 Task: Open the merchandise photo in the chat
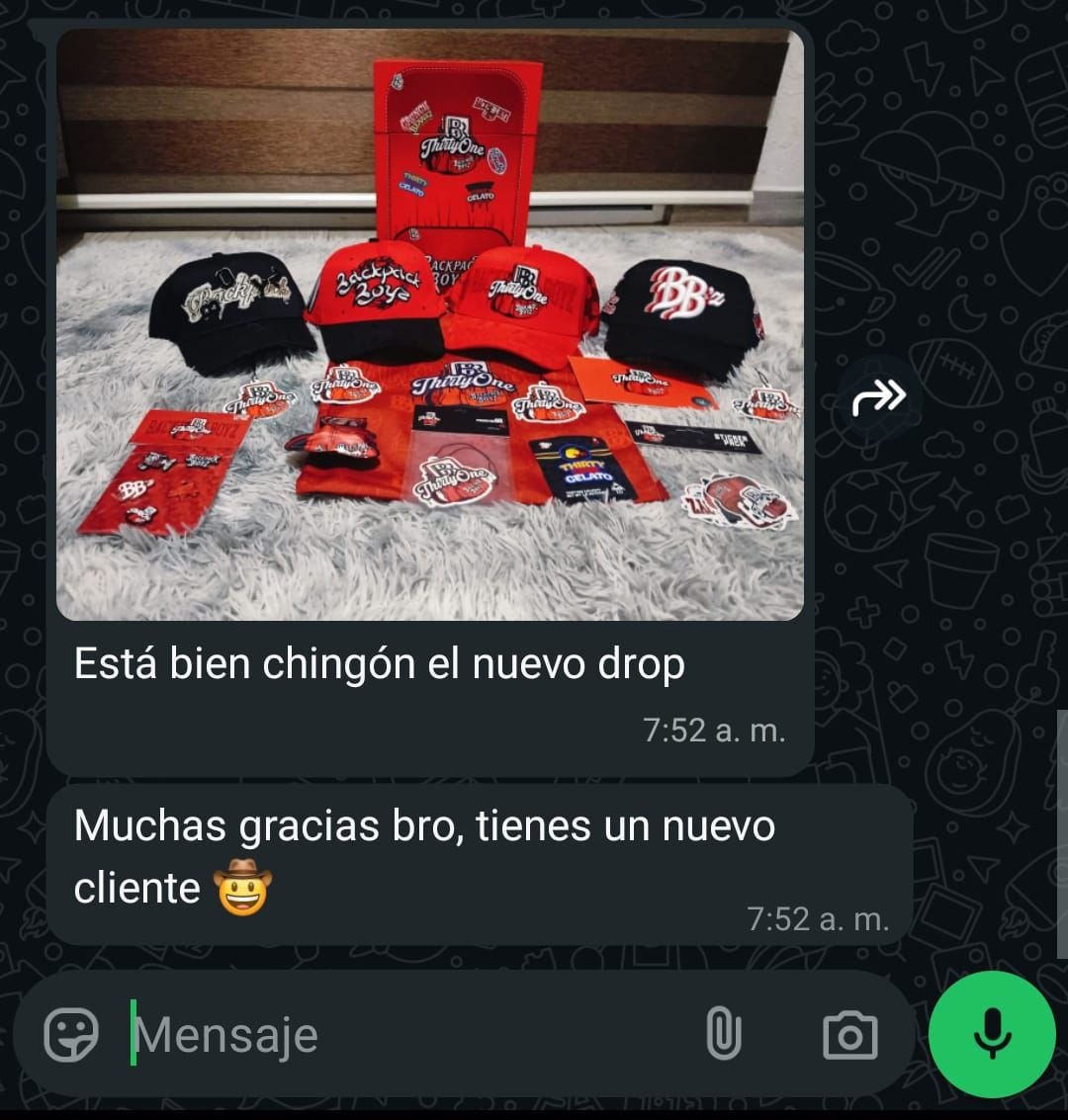pos(429,324)
